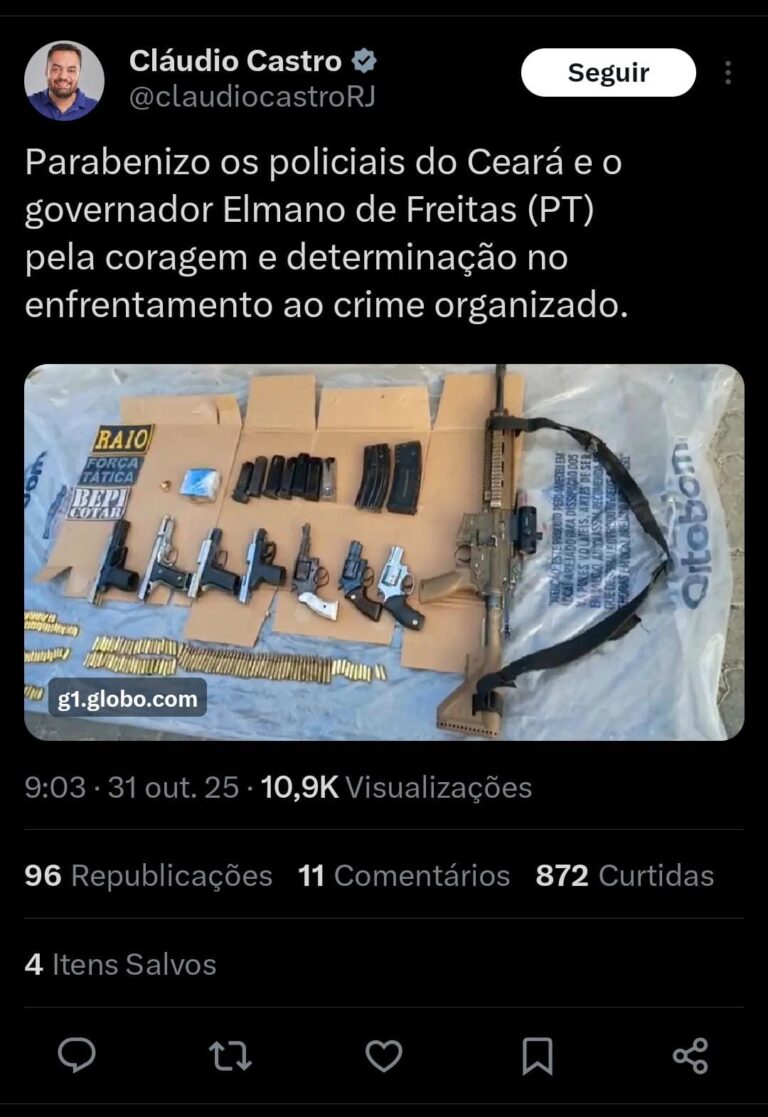Like this post with the heart
The width and height of the screenshot is (768, 1117).
coord(383,1055)
